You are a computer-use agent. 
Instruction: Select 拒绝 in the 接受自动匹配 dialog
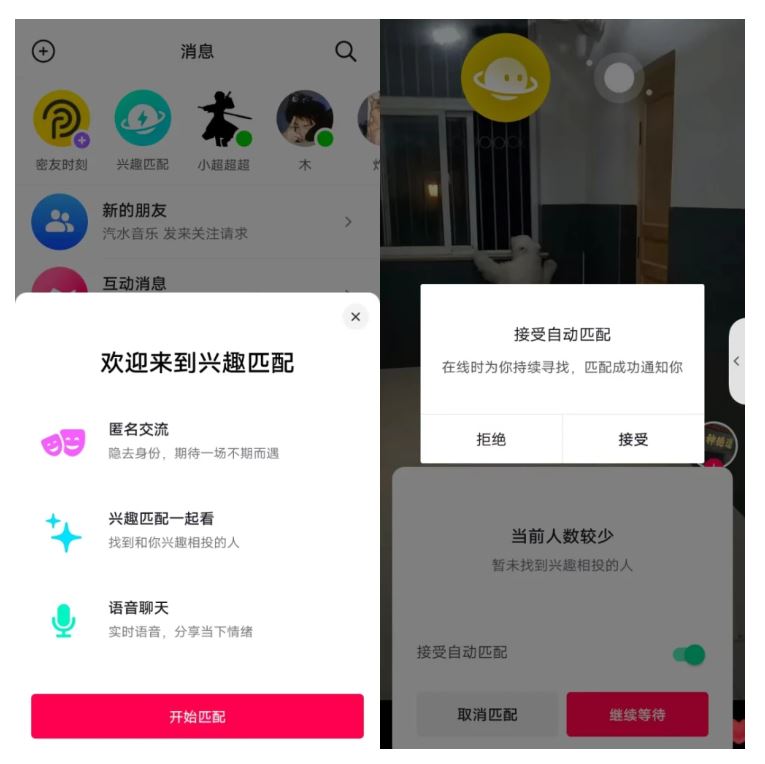coord(491,439)
